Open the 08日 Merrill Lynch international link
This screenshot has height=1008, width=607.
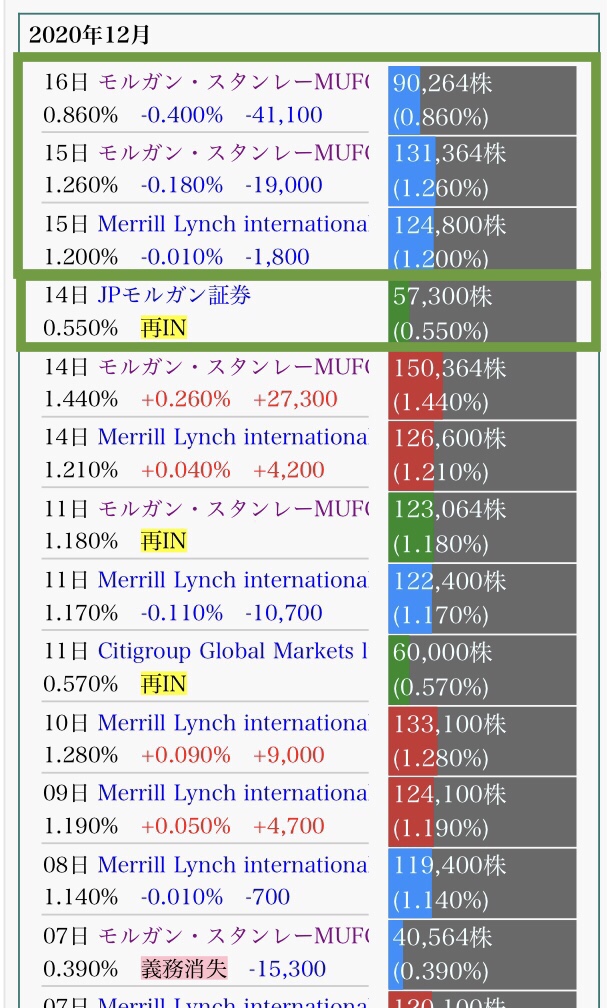point(233,865)
